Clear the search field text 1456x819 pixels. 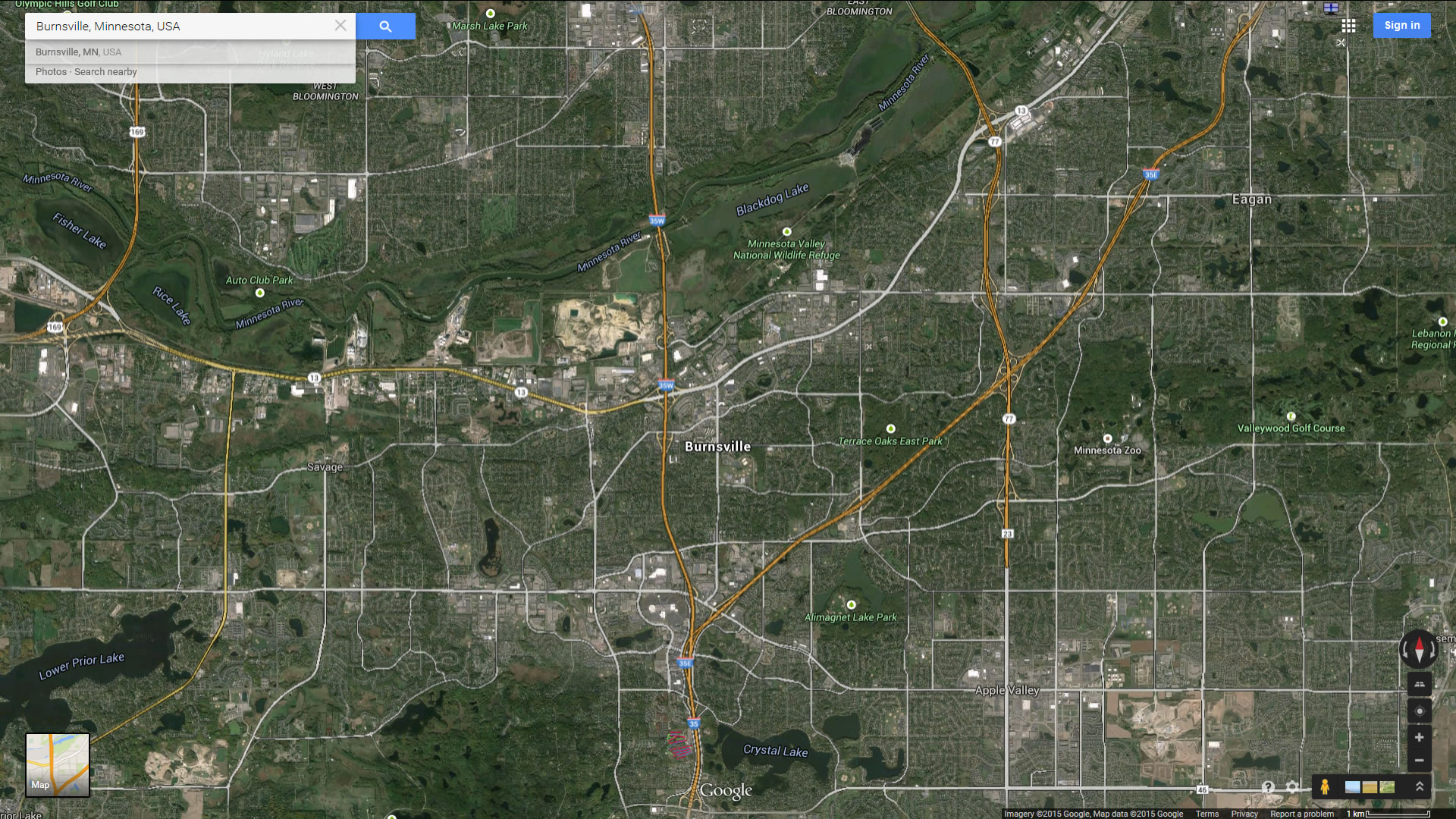(340, 26)
